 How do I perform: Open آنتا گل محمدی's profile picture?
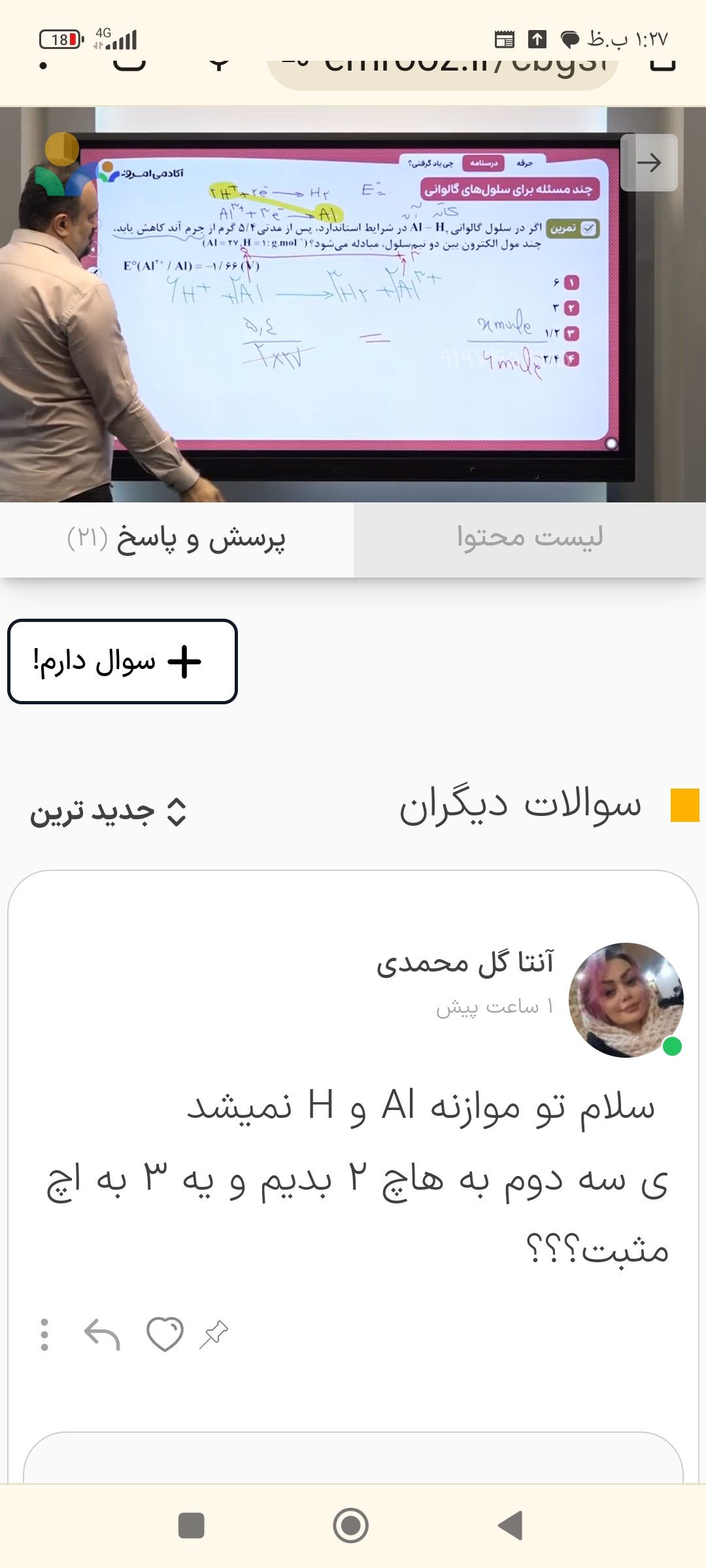coord(626,1000)
